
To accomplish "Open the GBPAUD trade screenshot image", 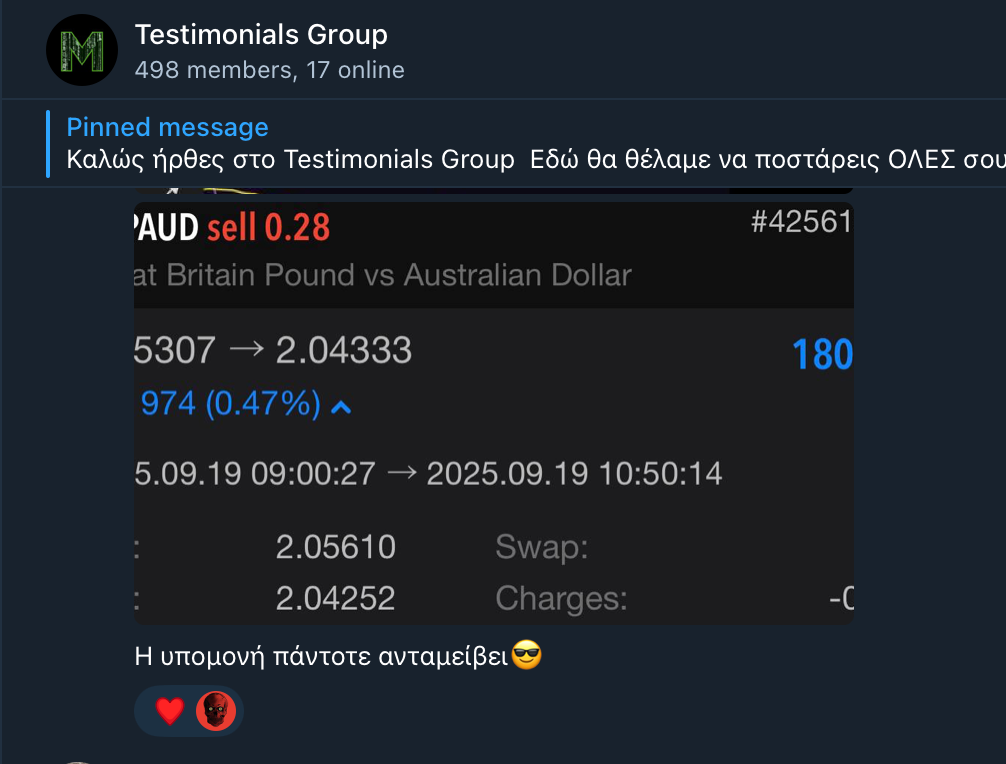I will point(493,413).
